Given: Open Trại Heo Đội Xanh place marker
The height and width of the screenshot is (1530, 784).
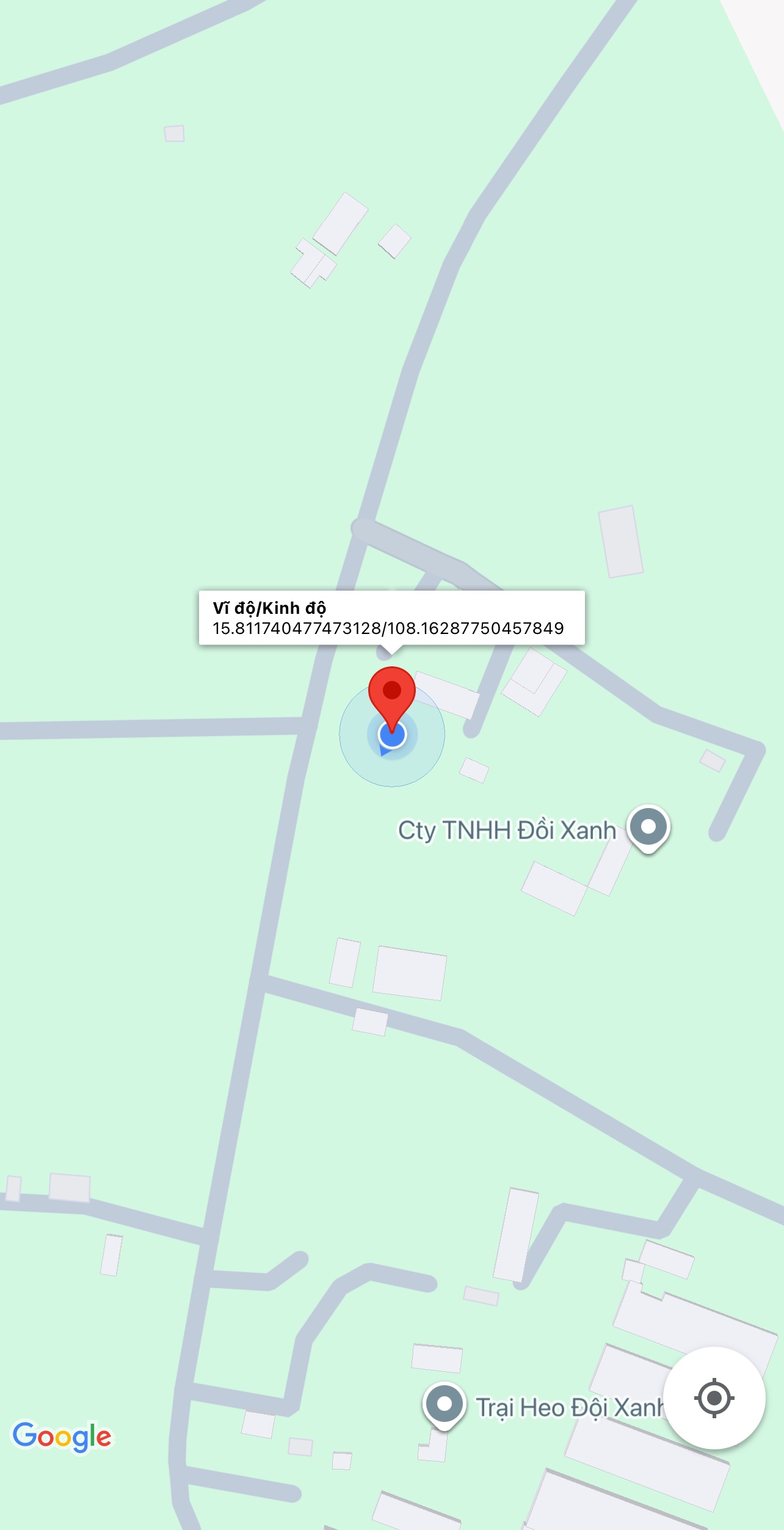Looking at the screenshot, I should point(445,1404).
